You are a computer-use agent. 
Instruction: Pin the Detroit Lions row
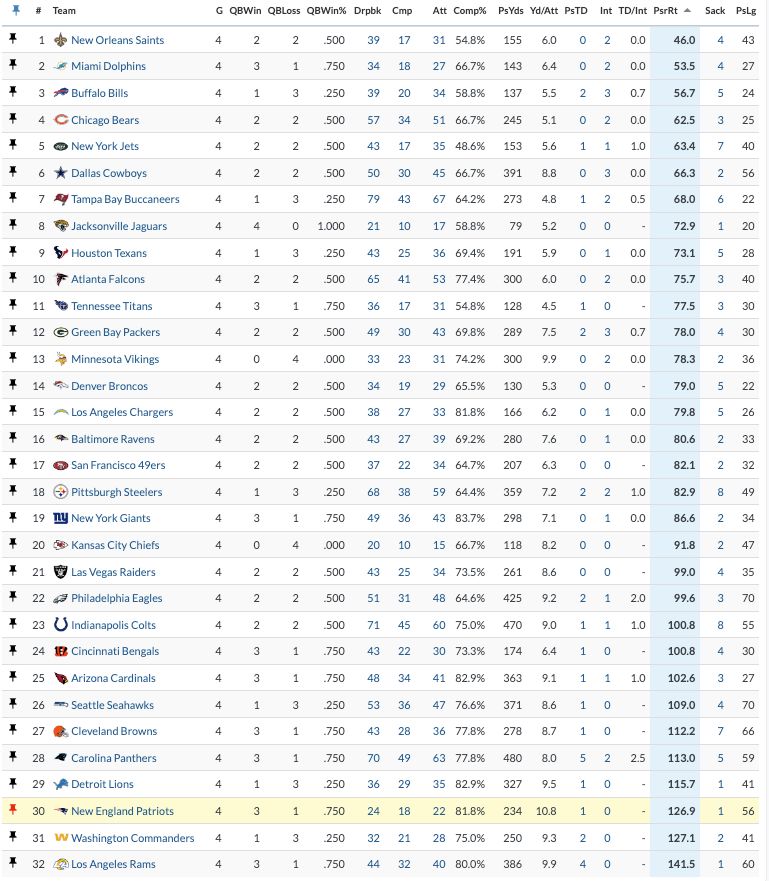[x=13, y=783]
